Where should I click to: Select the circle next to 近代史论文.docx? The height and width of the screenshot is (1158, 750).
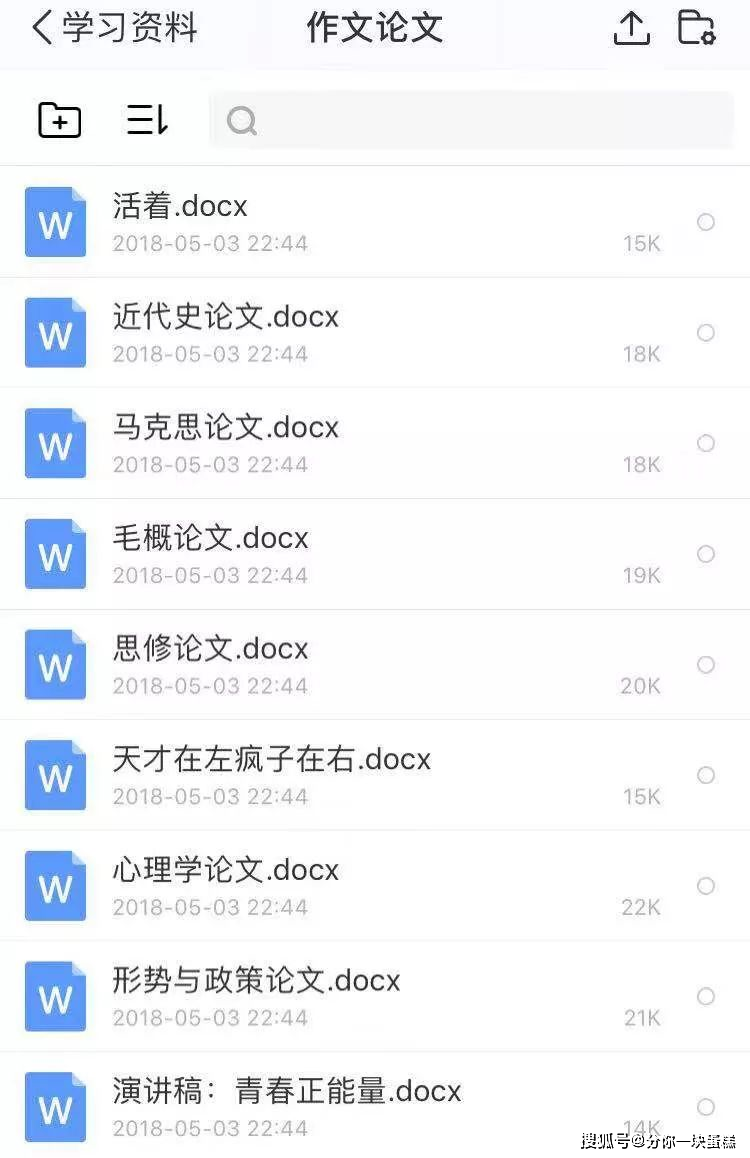706,332
